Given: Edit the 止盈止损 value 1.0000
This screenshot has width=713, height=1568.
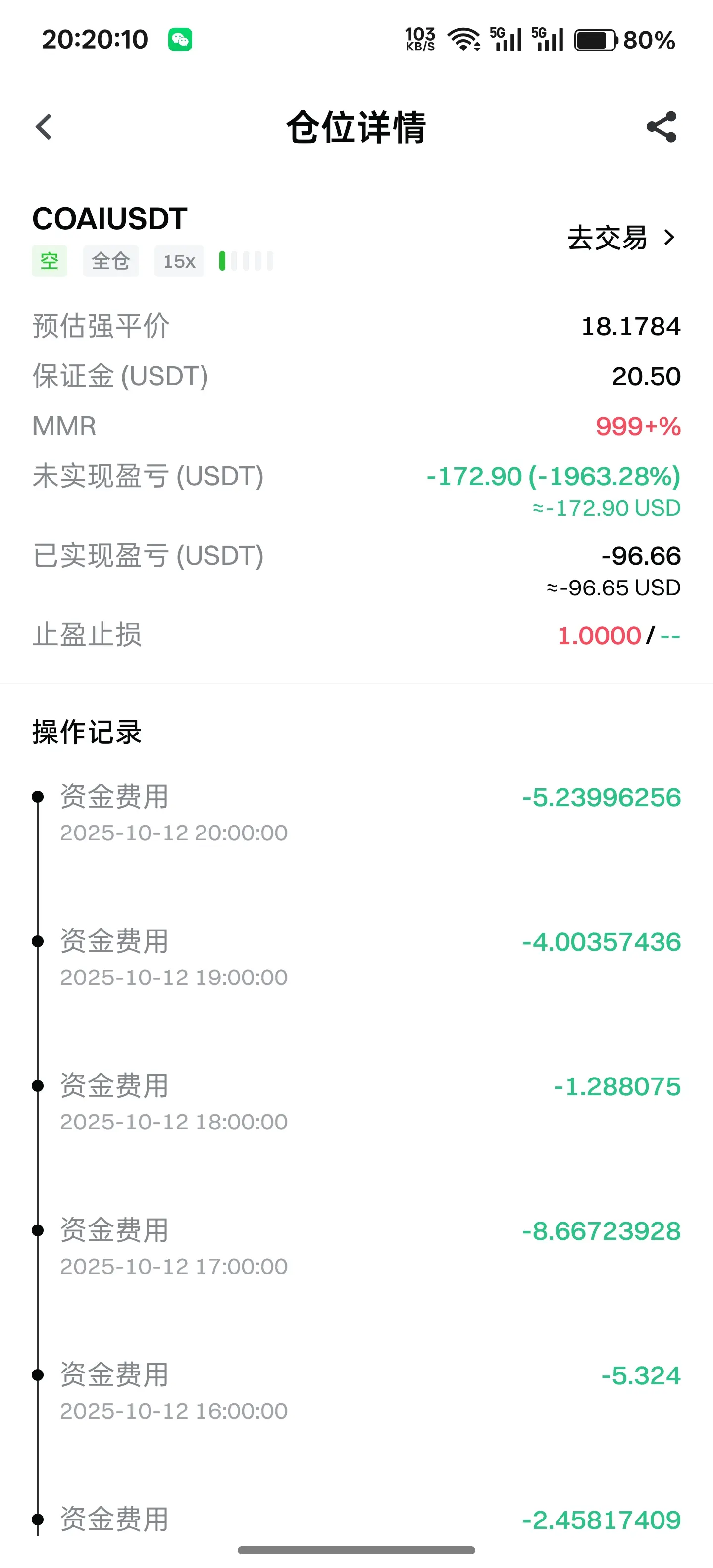Looking at the screenshot, I should tap(599, 636).
